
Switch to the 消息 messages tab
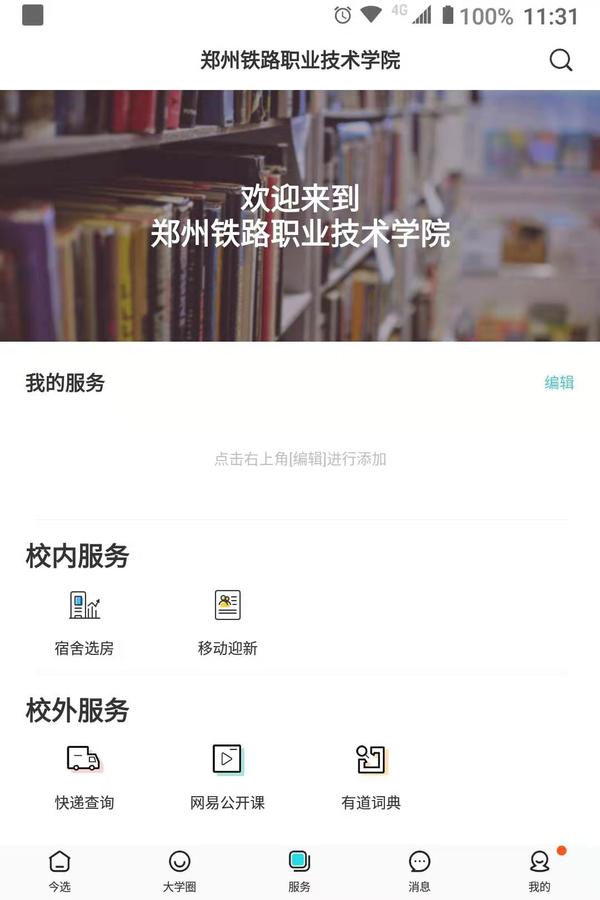click(x=420, y=871)
